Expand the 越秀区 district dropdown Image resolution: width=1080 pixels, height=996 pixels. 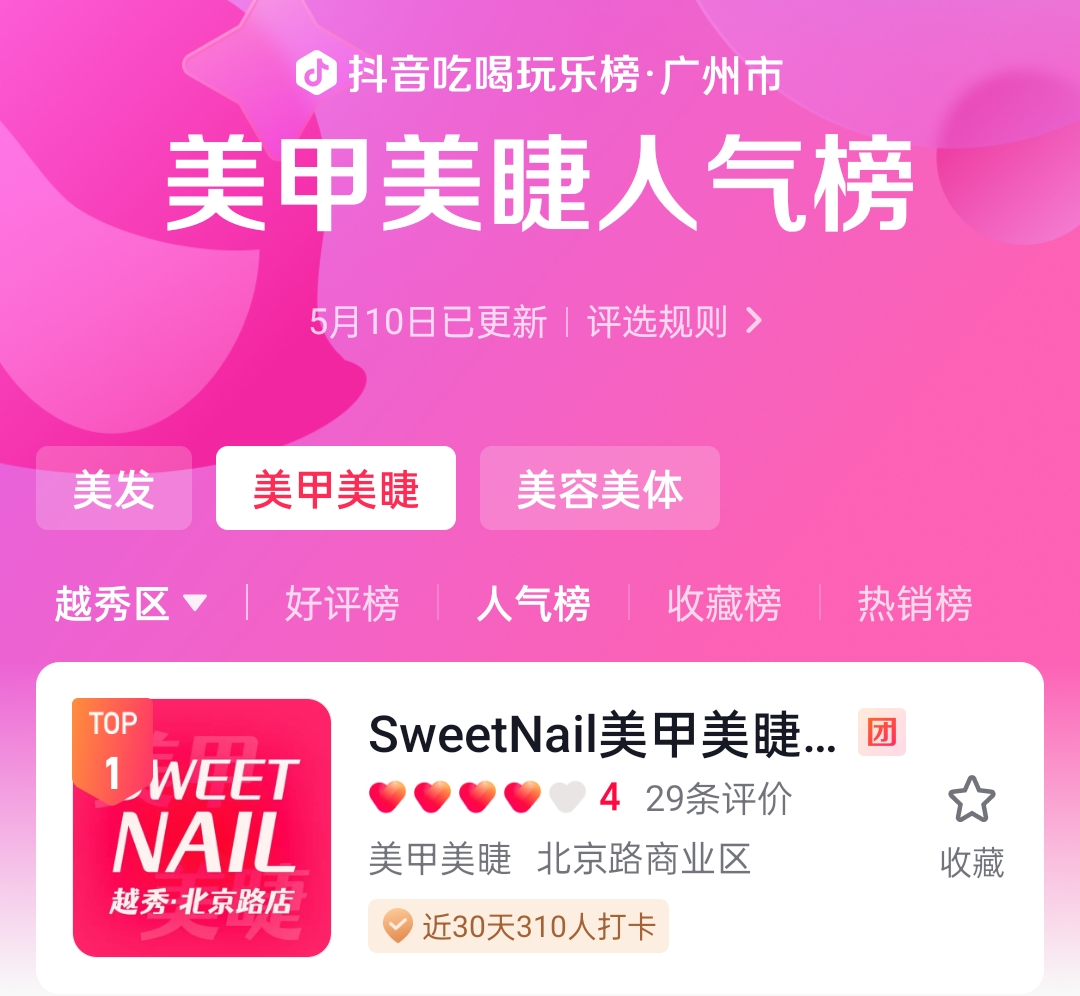point(131,604)
